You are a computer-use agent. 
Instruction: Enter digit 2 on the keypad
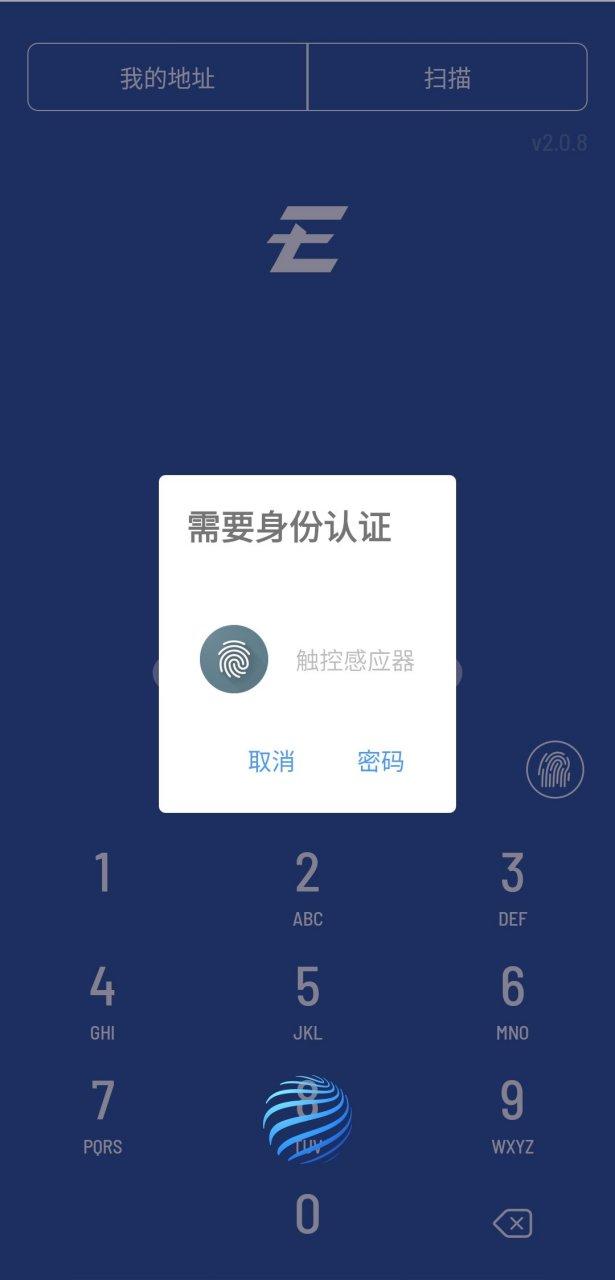307,885
